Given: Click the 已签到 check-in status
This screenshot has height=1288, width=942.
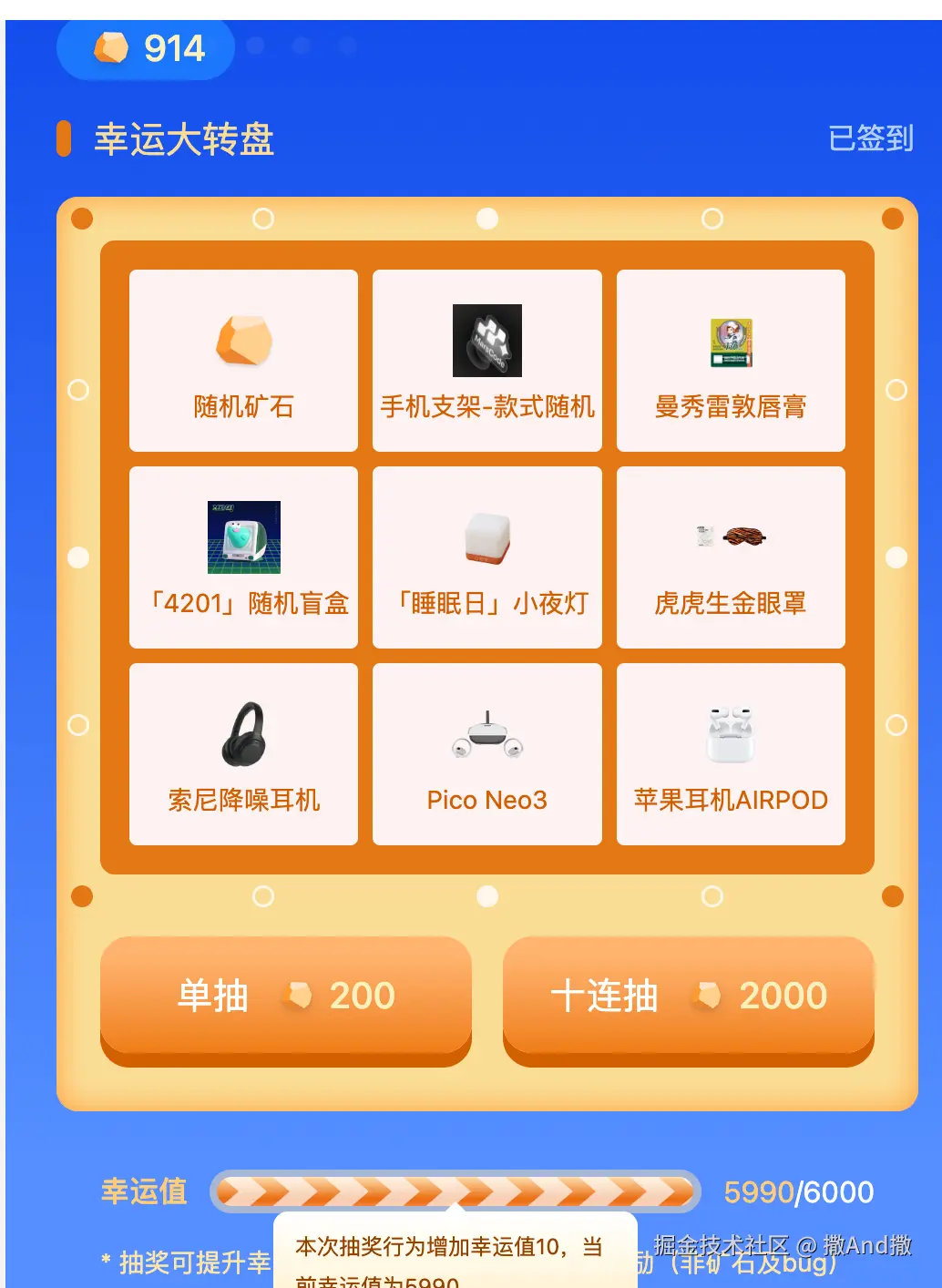Looking at the screenshot, I should pos(870,138).
